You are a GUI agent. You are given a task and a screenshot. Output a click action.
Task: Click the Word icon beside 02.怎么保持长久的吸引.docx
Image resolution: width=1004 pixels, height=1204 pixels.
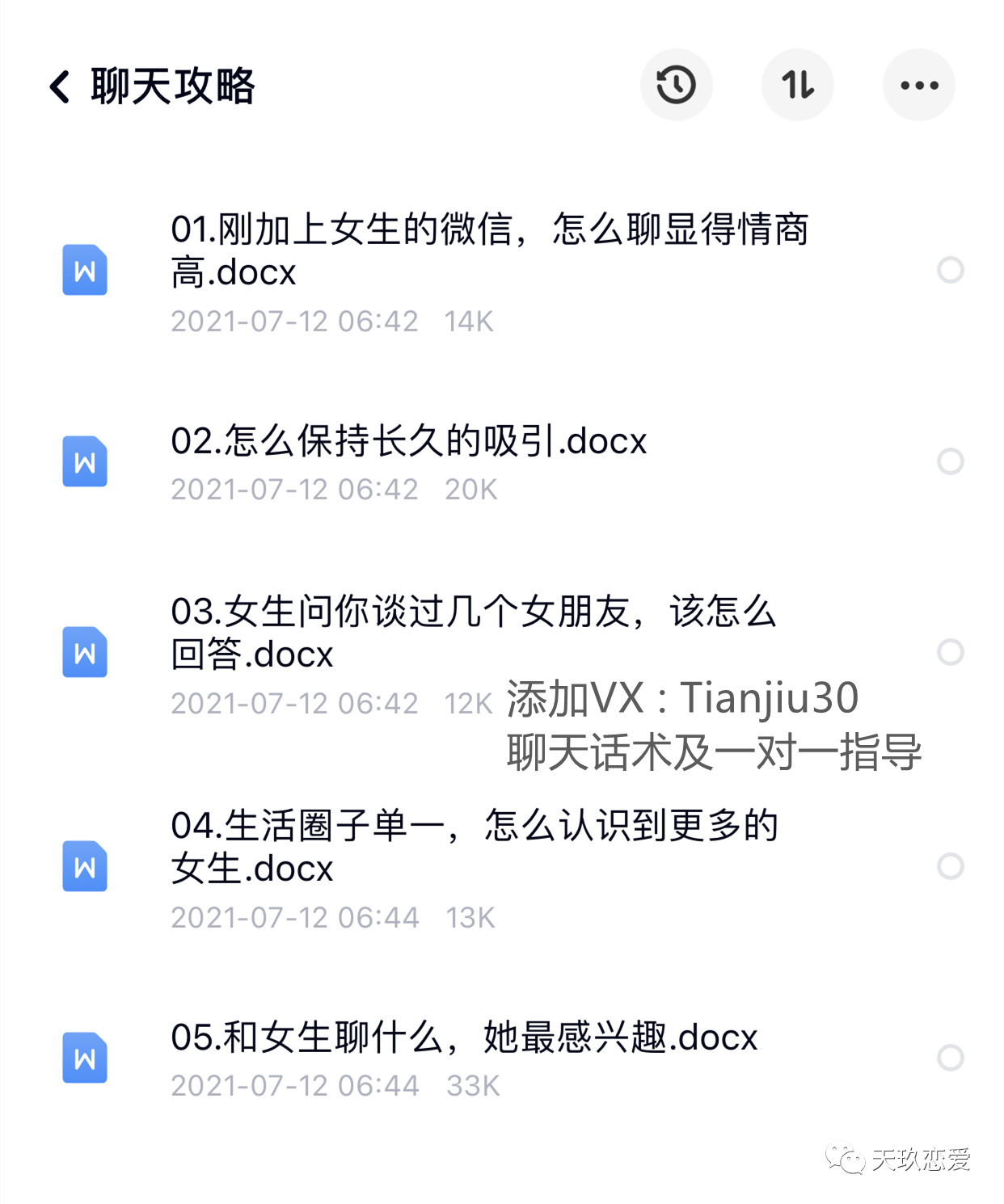tap(84, 461)
